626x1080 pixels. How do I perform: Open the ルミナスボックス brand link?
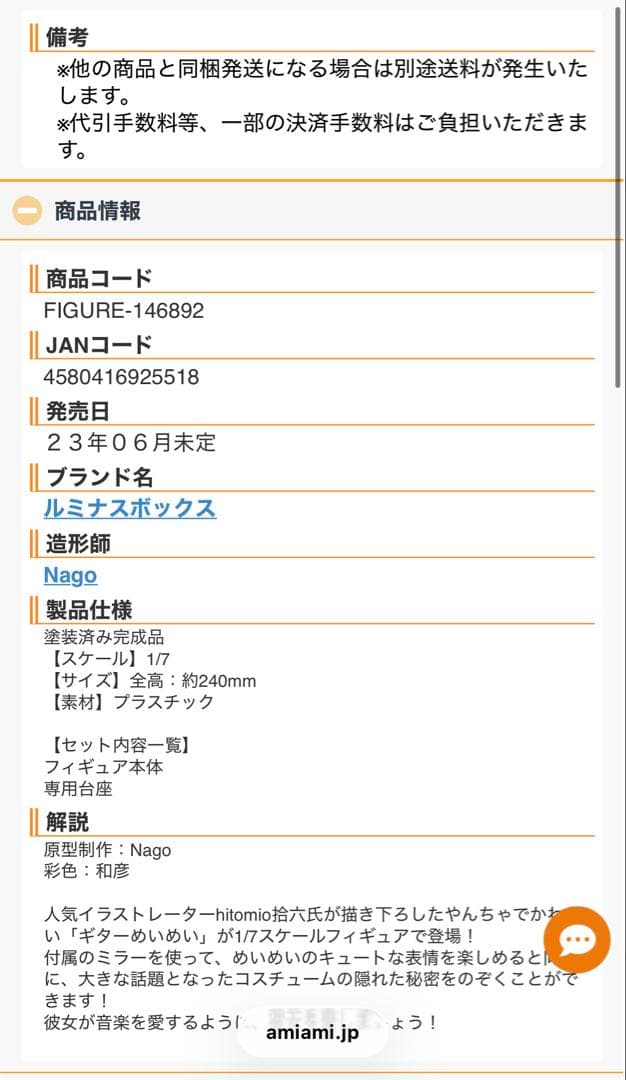click(x=130, y=508)
